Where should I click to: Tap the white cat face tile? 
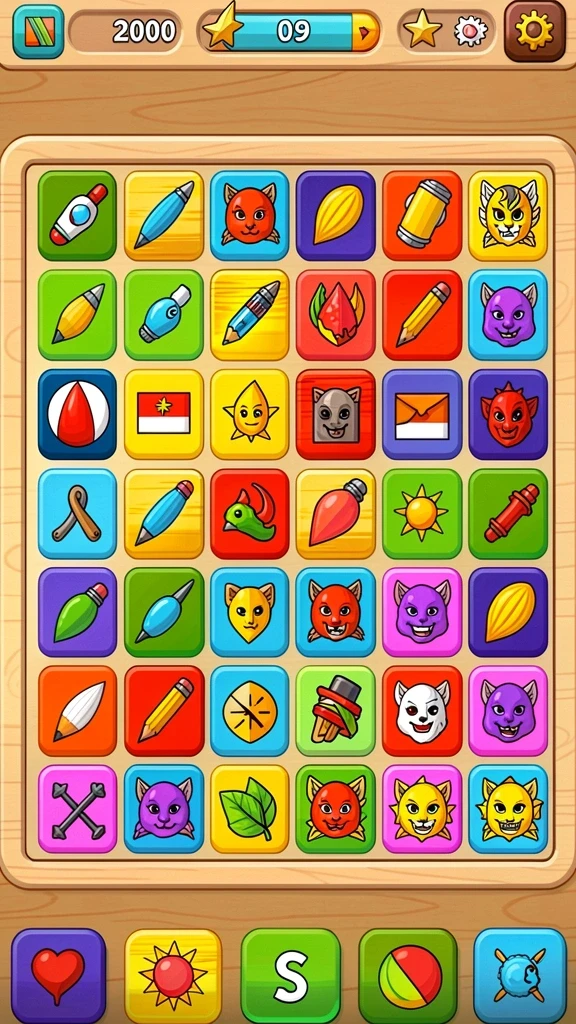tap(422, 711)
